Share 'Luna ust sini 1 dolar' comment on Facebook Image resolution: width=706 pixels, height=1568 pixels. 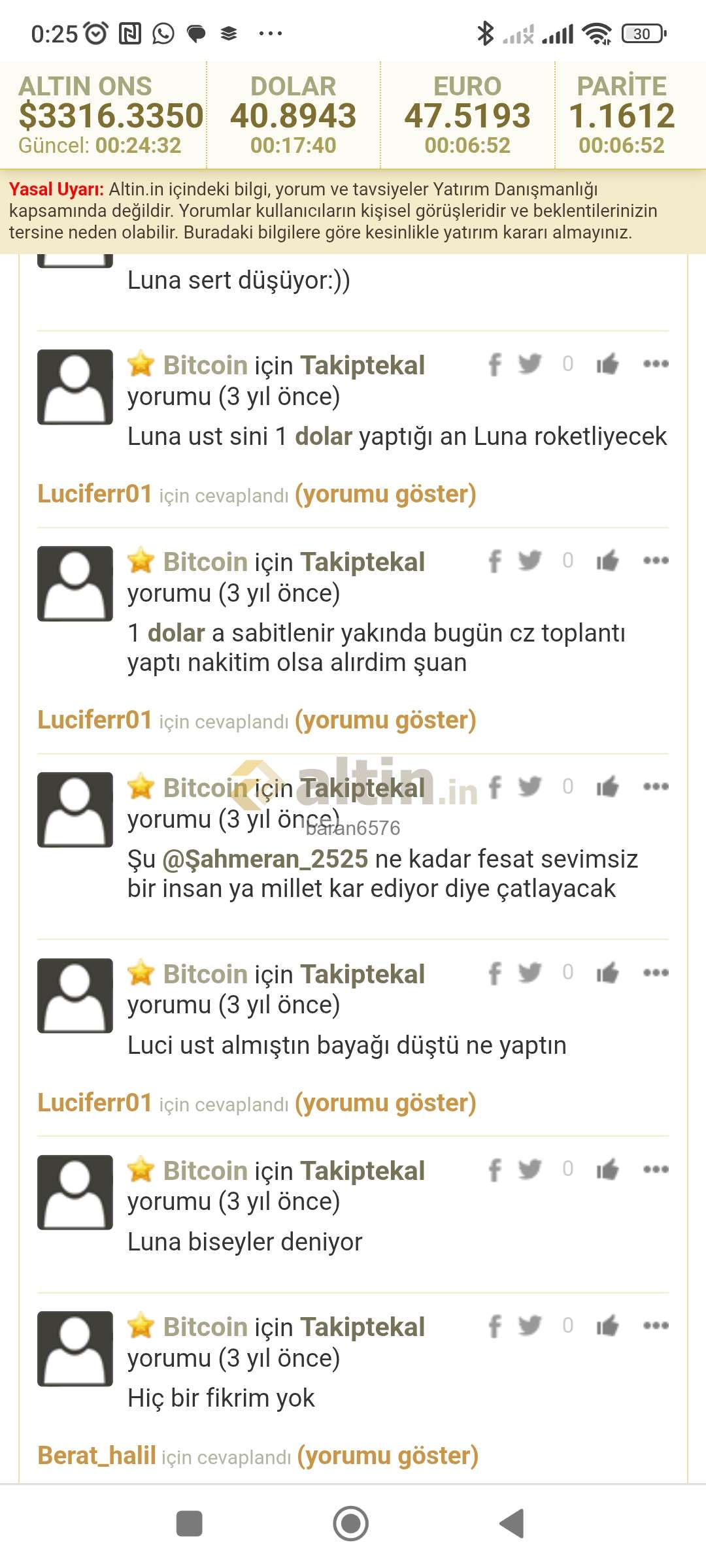pos(495,365)
